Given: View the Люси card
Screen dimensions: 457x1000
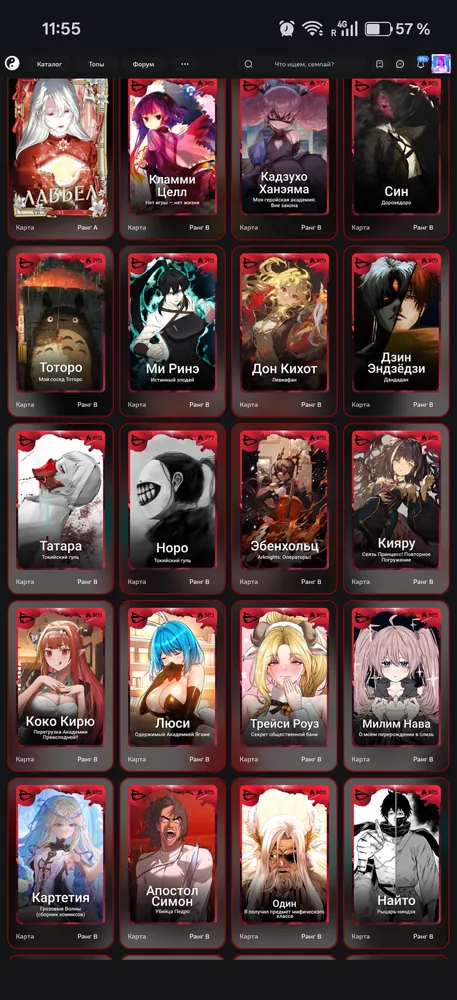Looking at the screenshot, I should click(172, 686).
